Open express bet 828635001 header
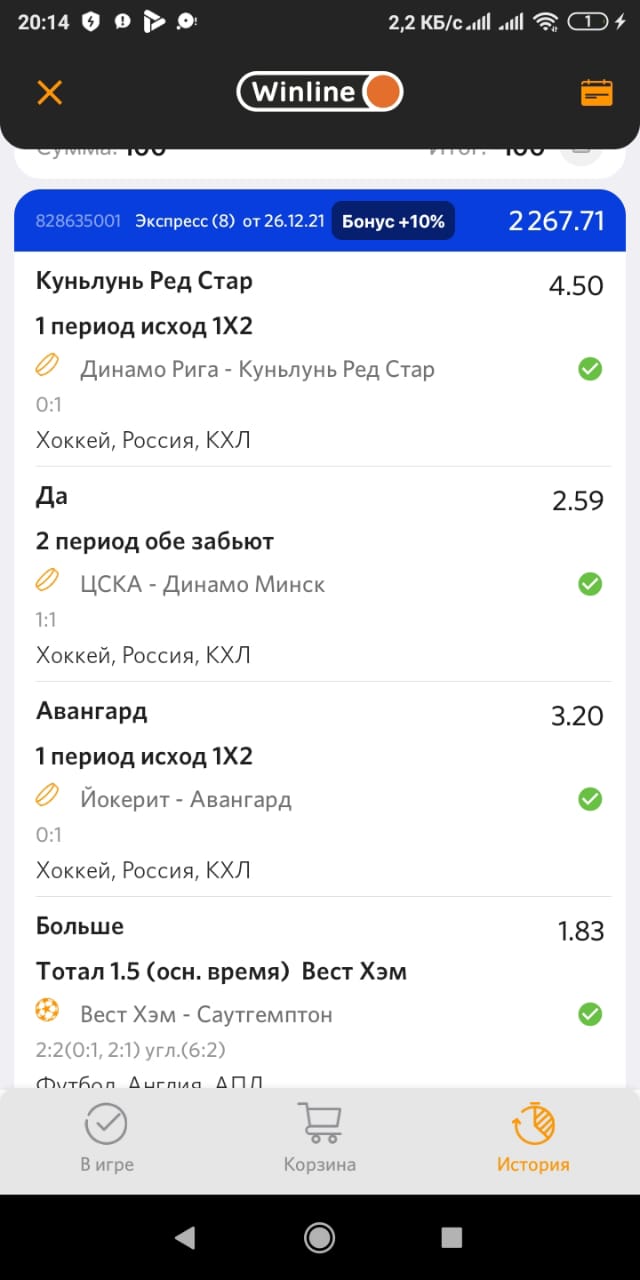 [x=320, y=221]
